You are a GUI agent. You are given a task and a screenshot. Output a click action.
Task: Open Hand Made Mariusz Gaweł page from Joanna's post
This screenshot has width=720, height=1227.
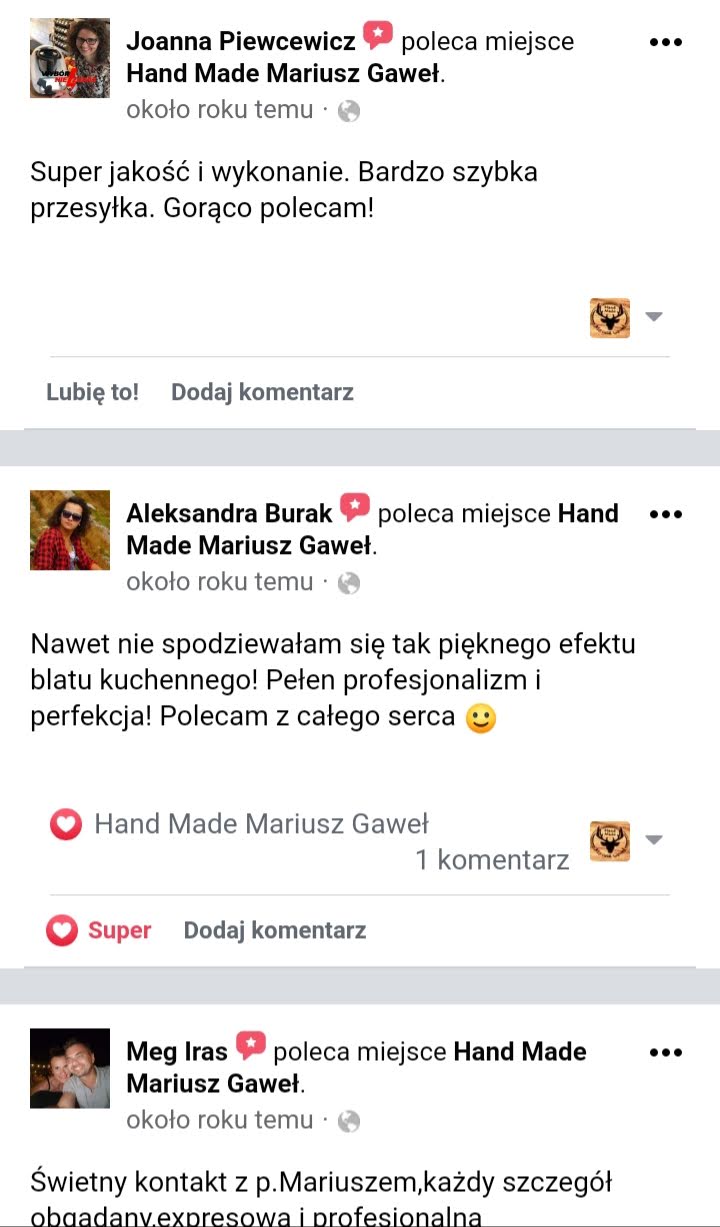pyautogui.click(x=285, y=72)
